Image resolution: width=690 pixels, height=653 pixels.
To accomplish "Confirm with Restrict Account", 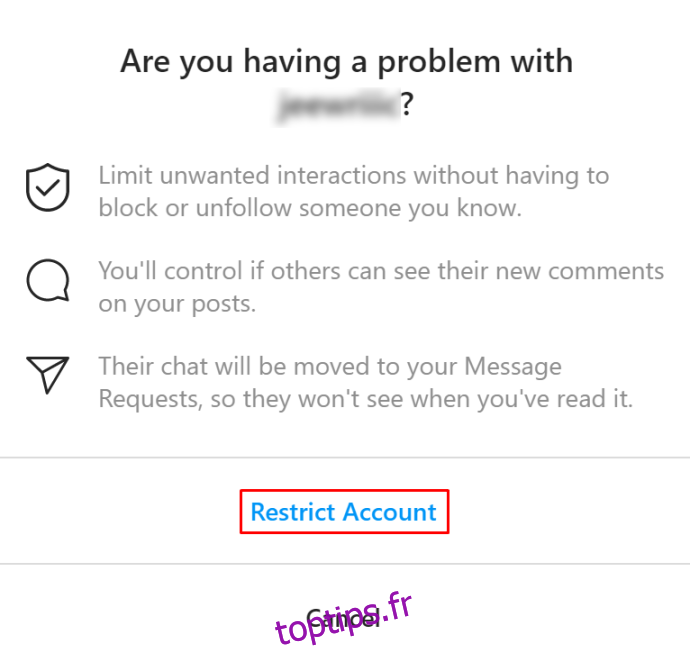I will 344,512.
